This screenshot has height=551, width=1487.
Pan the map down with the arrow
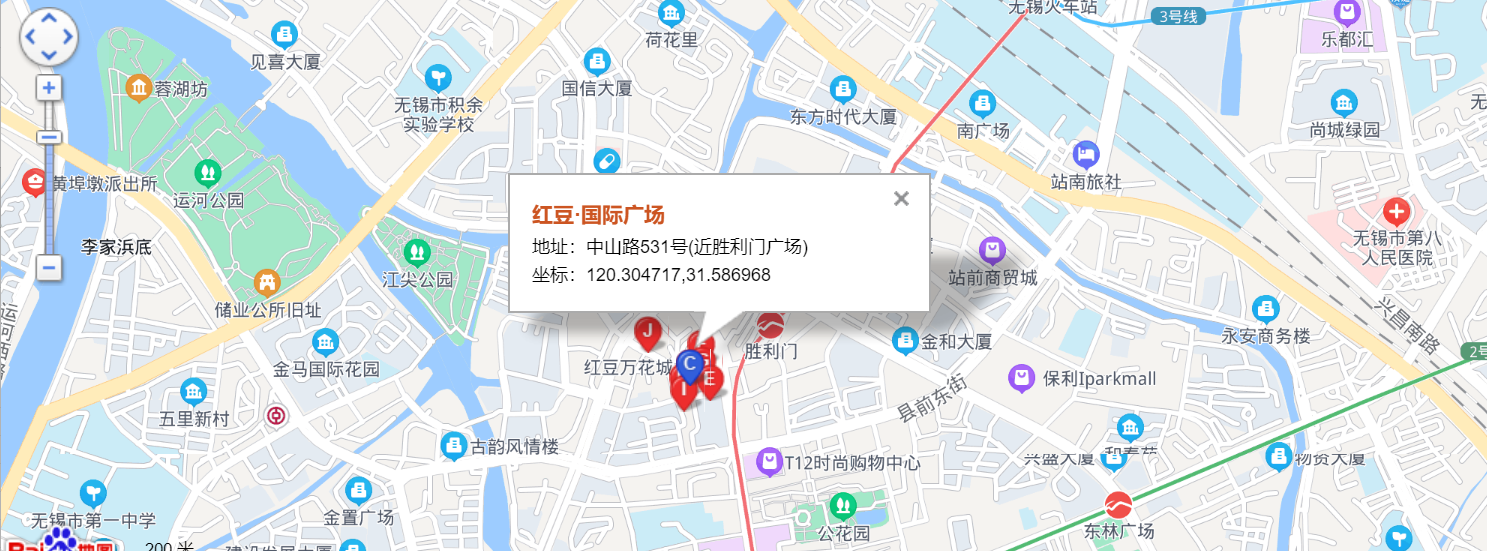[48, 55]
